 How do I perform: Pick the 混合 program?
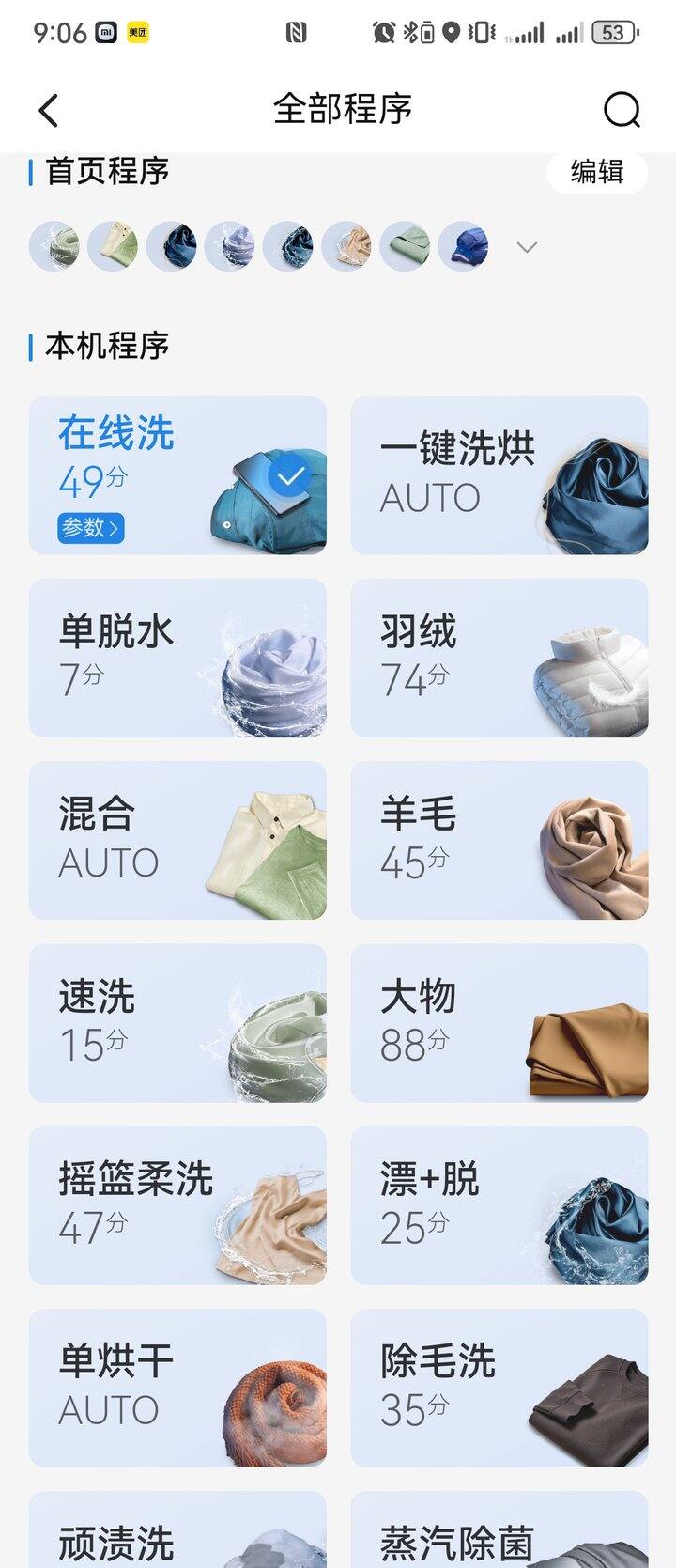point(177,840)
